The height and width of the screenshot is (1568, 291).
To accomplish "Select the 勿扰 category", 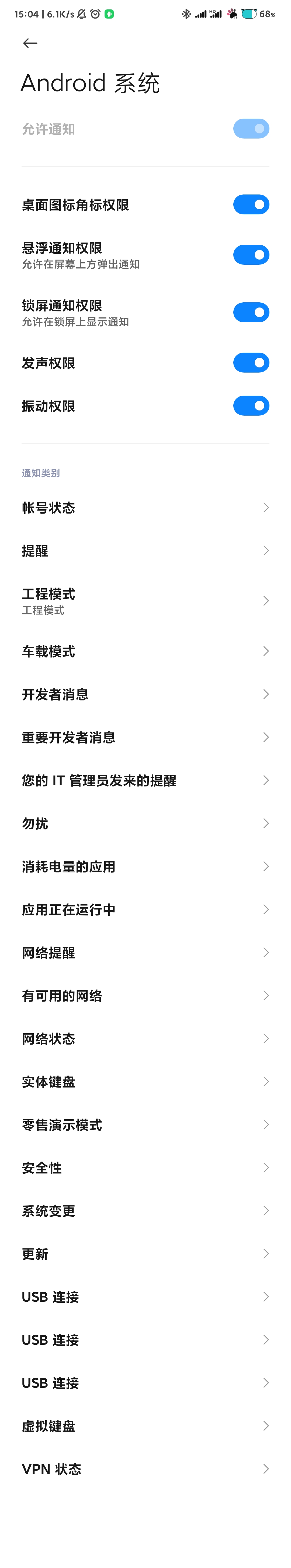I will click(145, 824).
